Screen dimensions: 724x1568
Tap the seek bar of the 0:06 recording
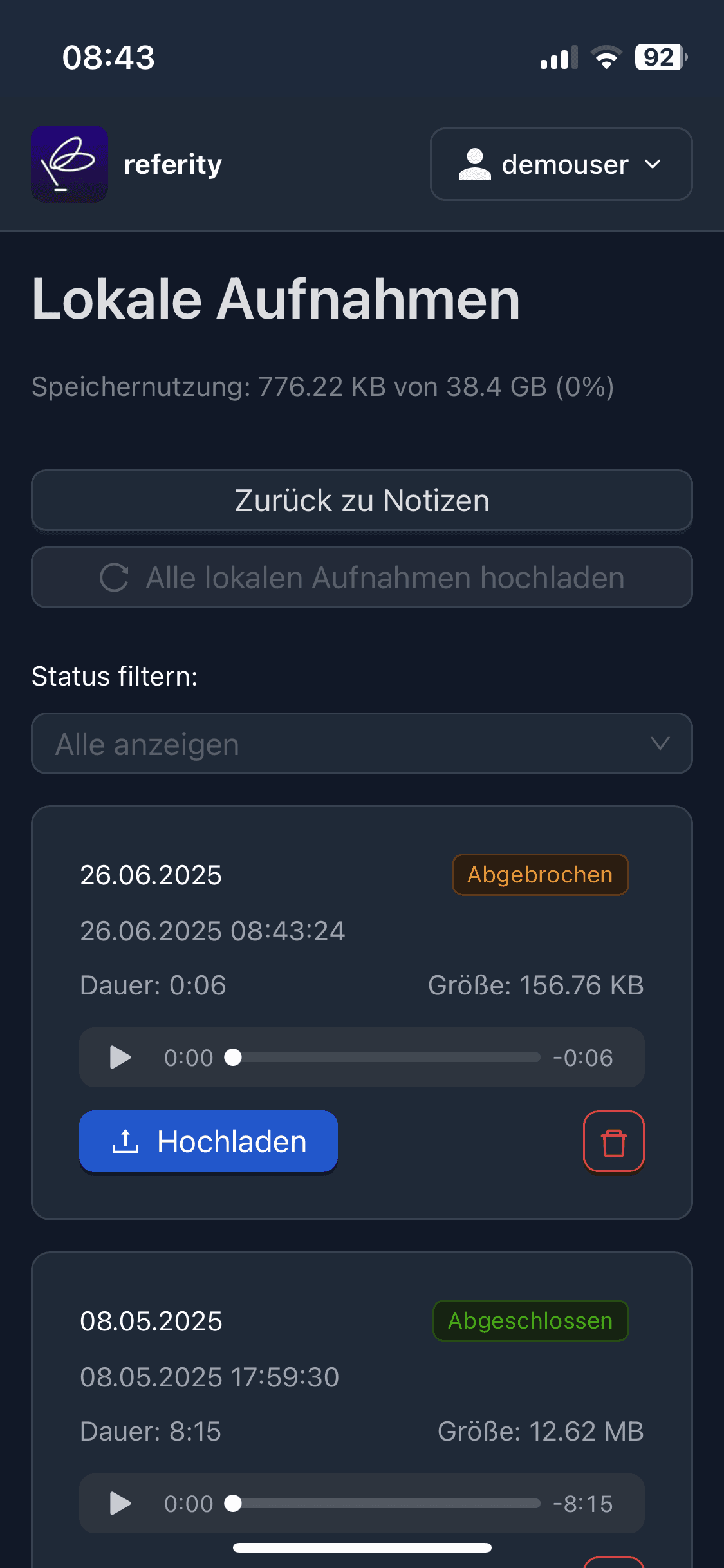(386, 1058)
